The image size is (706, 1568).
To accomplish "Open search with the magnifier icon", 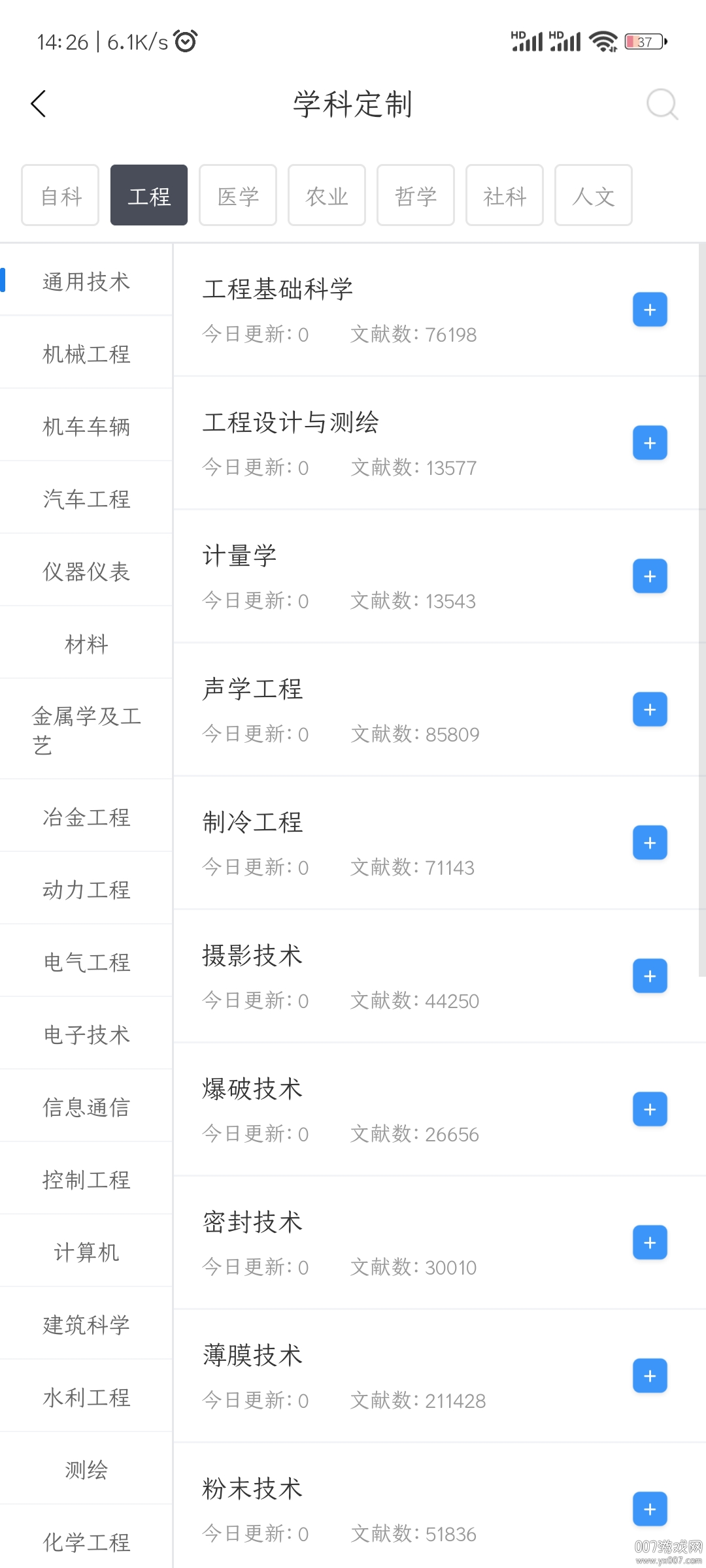I will (x=662, y=103).
